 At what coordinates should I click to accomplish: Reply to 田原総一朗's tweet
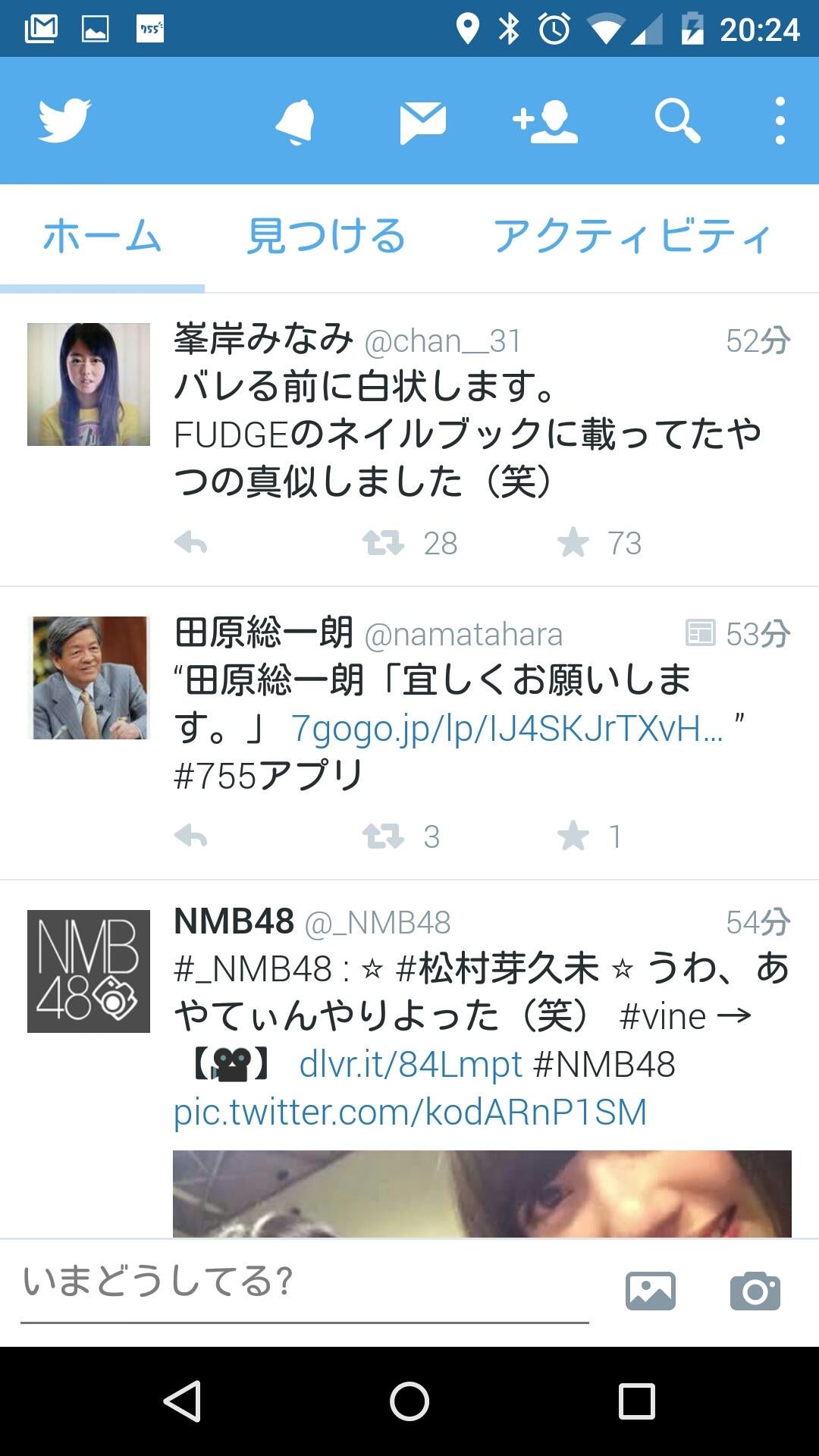pyautogui.click(x=190, y=836)
